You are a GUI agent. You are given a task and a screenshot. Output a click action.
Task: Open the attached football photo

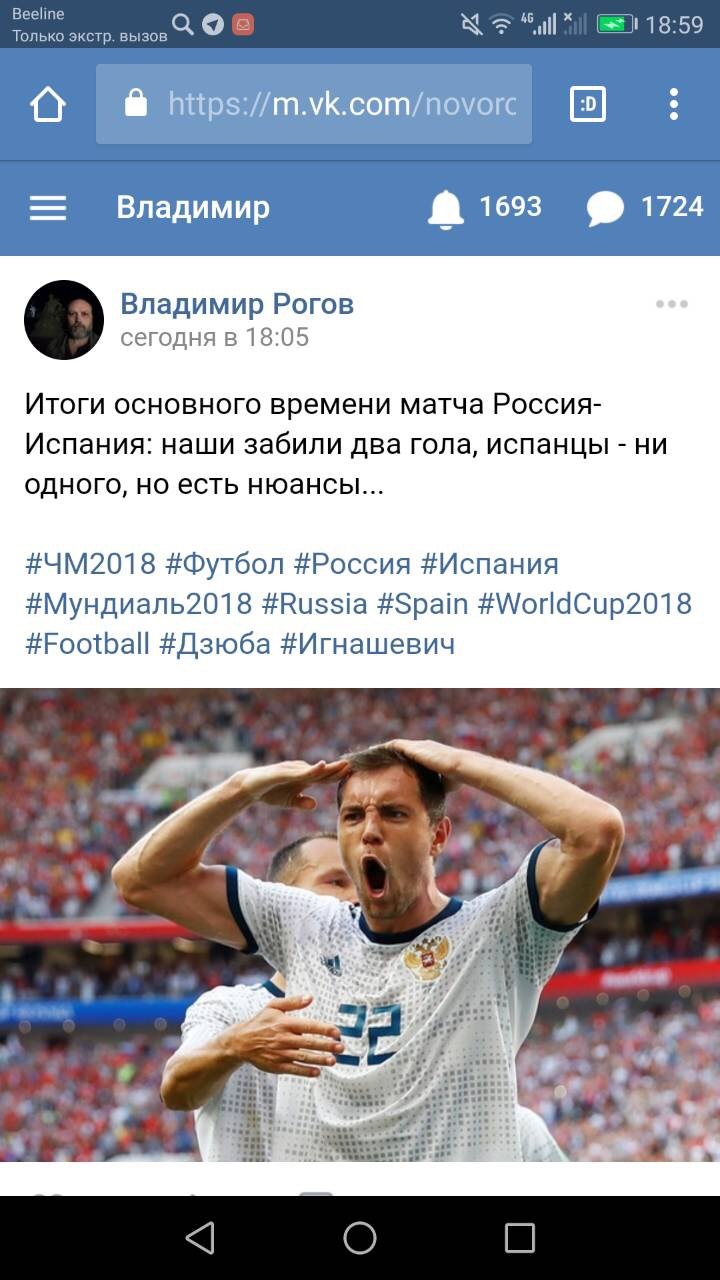coord(360,925)
